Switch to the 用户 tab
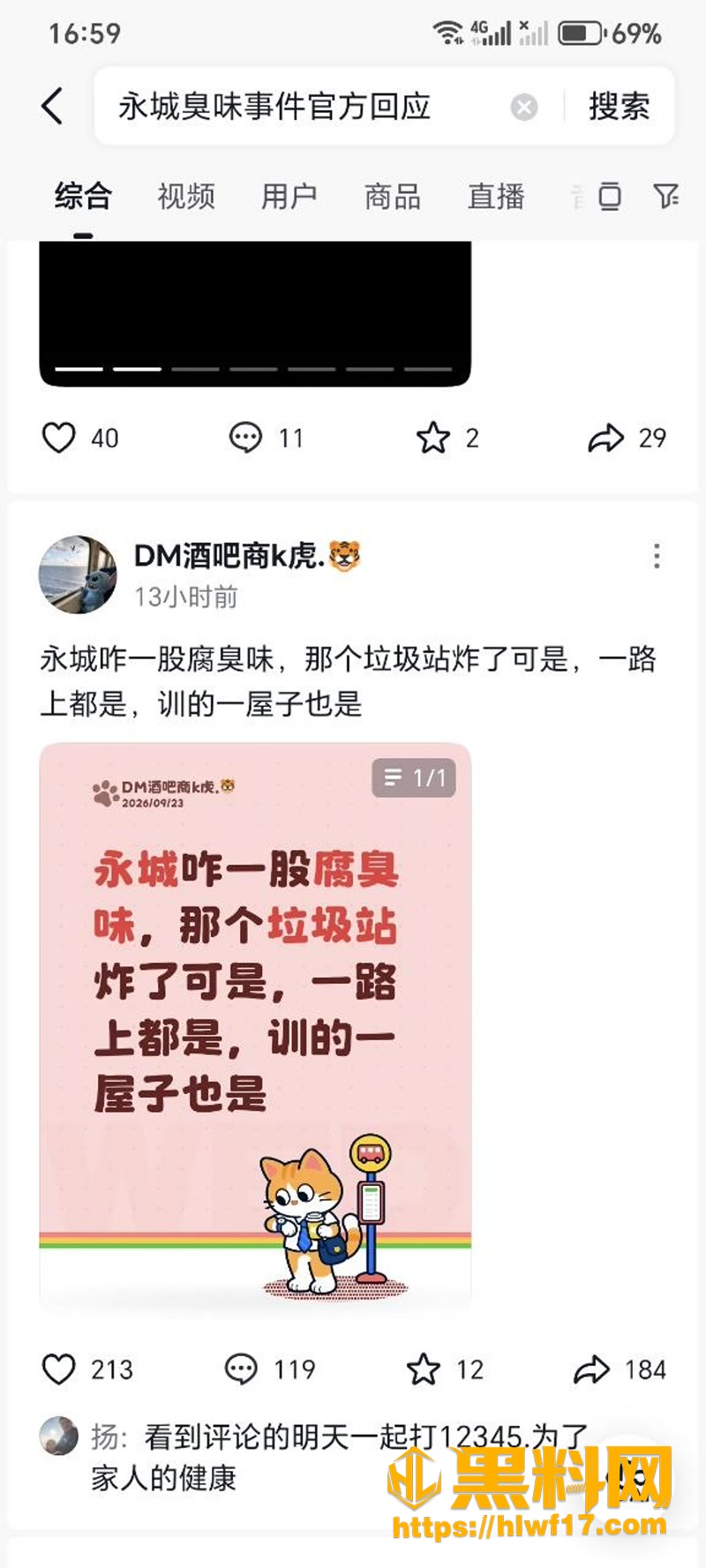This screenshot has height=1568, width=706. [x=289, y=196]
